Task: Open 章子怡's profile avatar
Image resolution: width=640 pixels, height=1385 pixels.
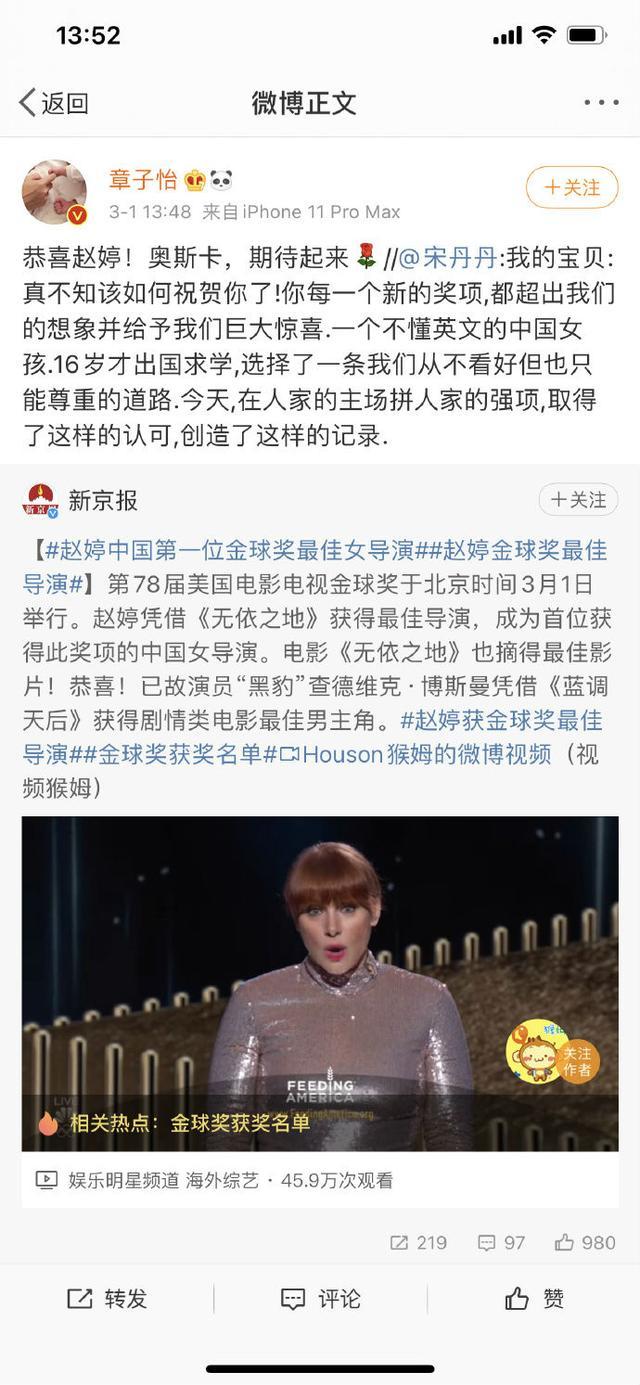Action: [54, 192]
